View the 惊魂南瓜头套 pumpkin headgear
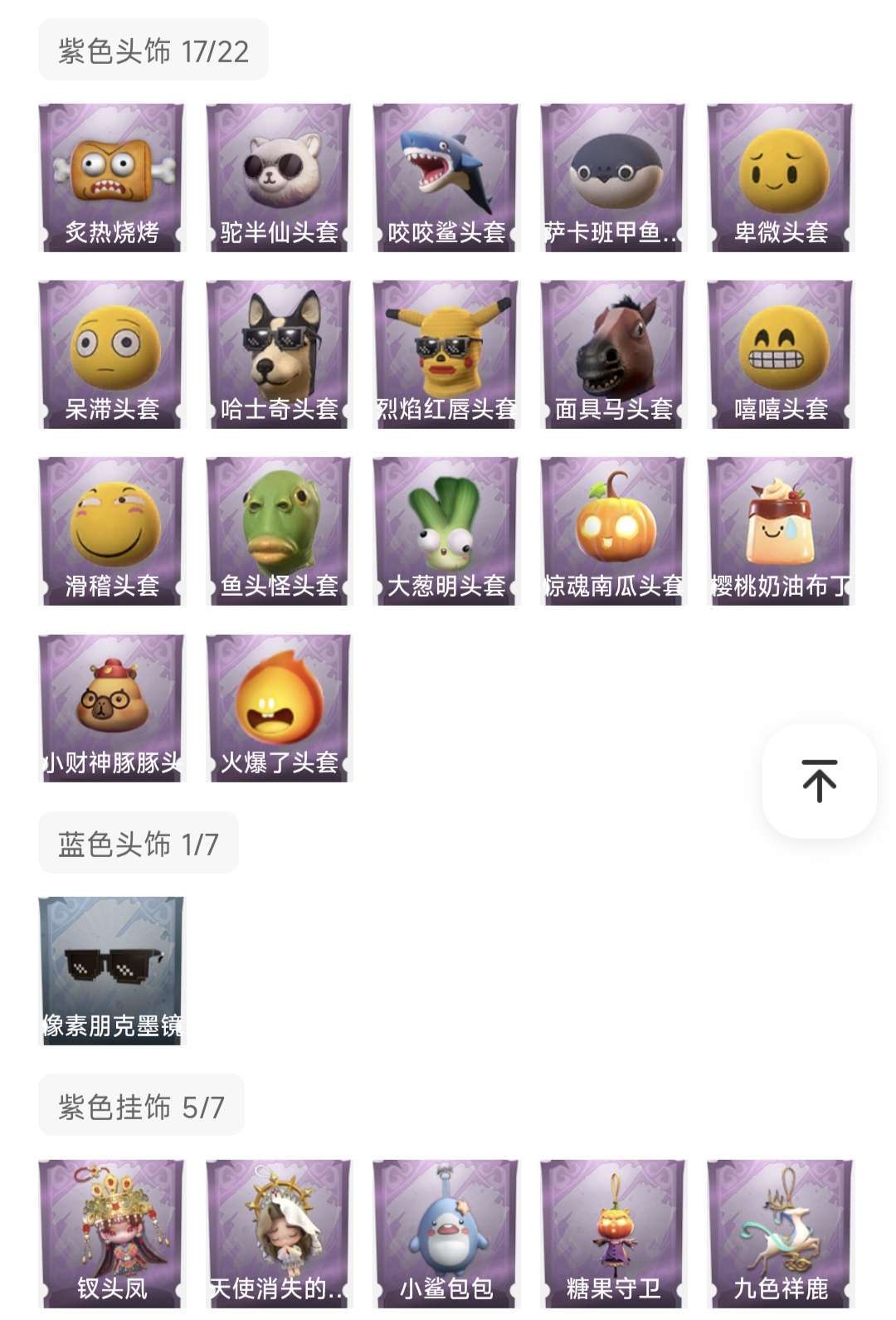The width and height of the screenshot is (896, 1320). click(x=613, y=531)
